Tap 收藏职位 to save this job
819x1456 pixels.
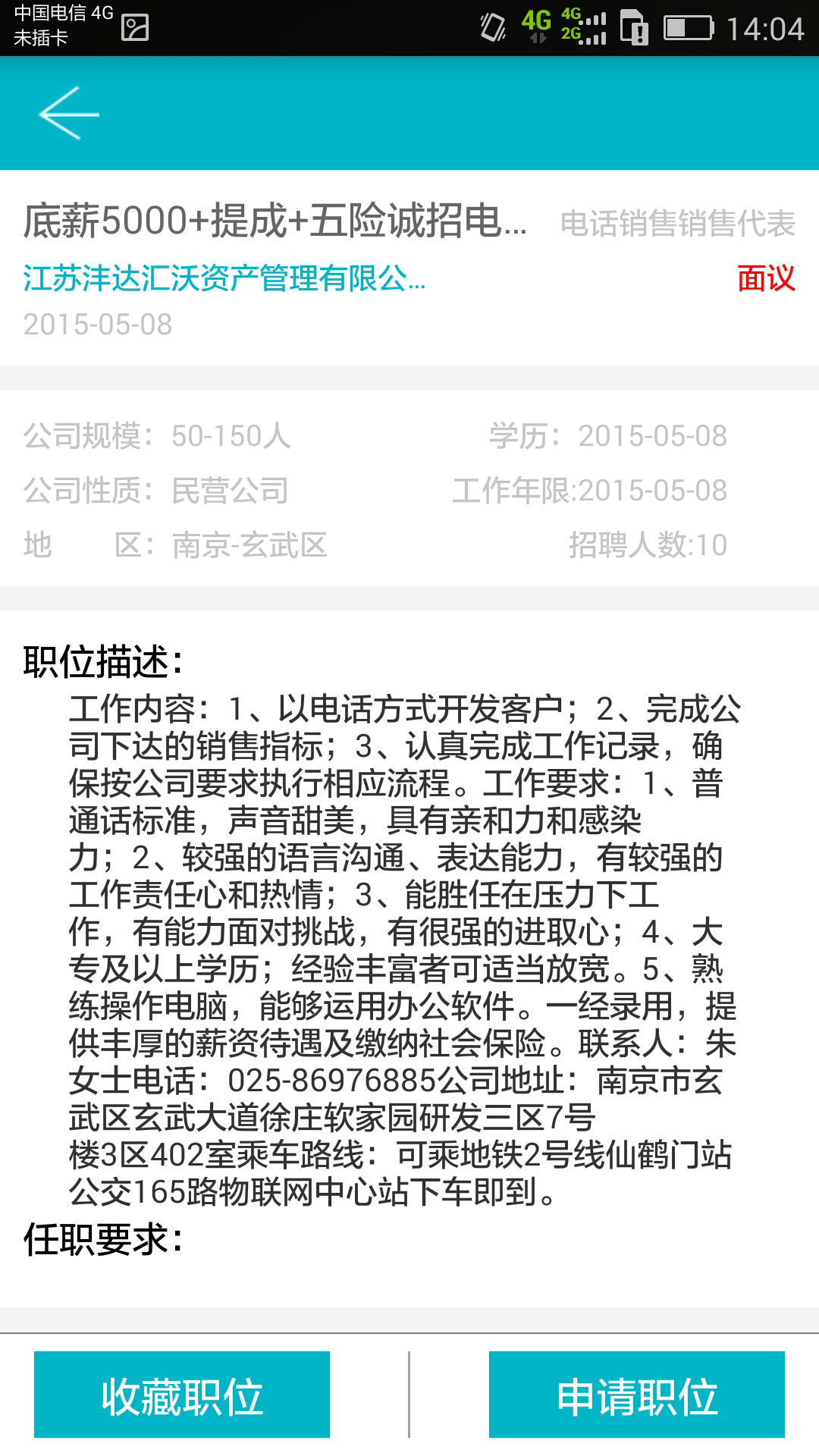tap(182, 1395)
